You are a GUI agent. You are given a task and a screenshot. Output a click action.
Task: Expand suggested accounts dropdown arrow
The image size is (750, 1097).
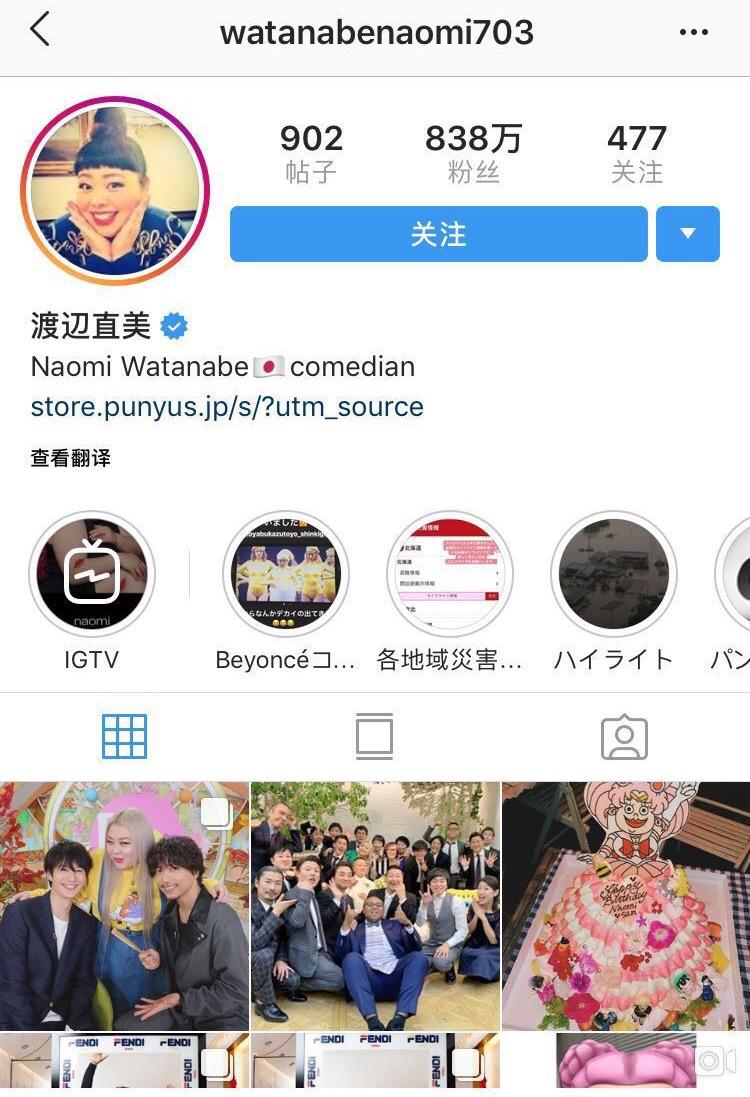pyautogui.click(x=688, y=234)
